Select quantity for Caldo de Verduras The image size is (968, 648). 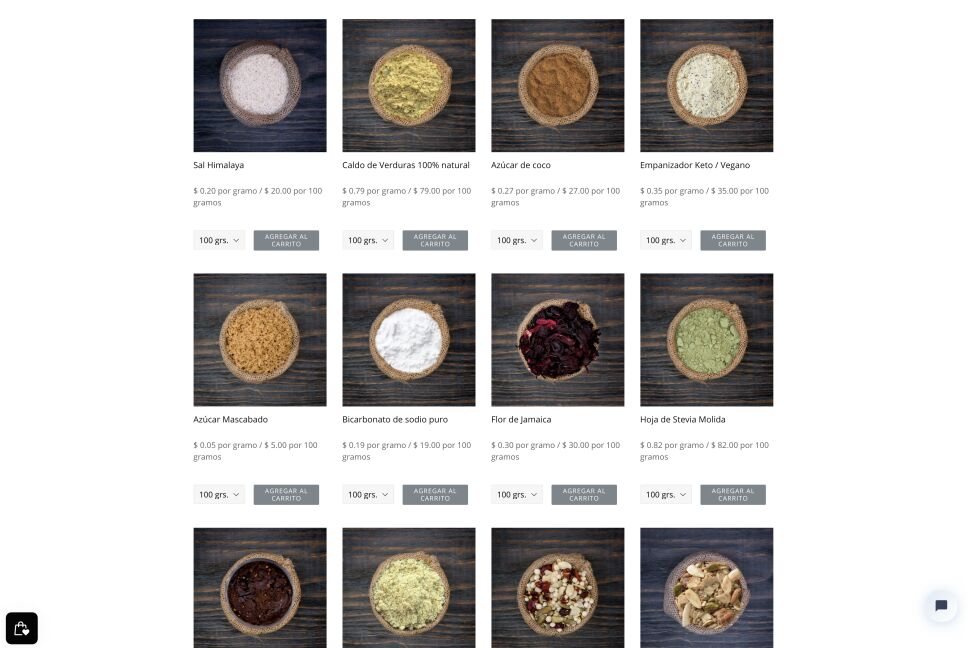pos(368,240)
